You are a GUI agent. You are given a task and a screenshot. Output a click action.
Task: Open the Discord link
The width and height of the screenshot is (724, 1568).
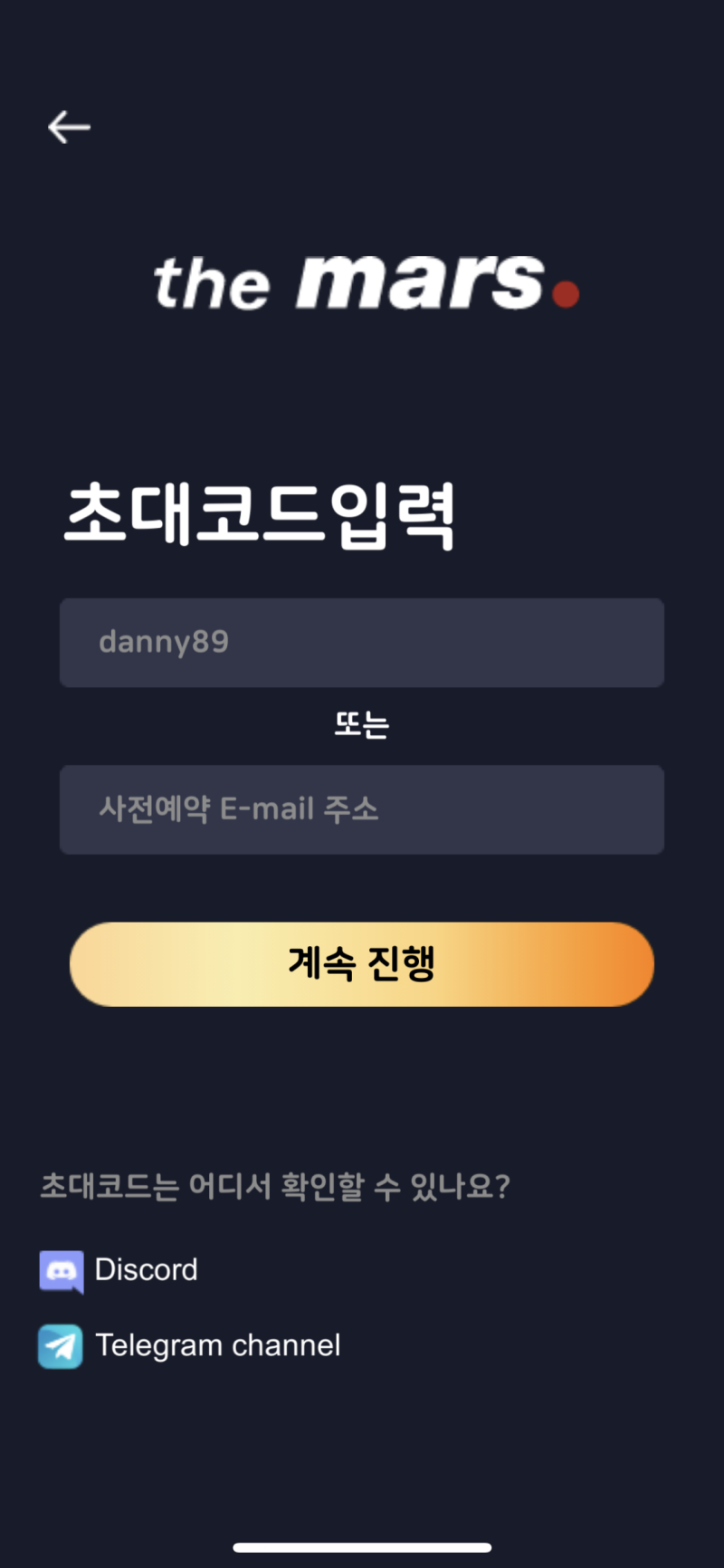[145, 1269]
